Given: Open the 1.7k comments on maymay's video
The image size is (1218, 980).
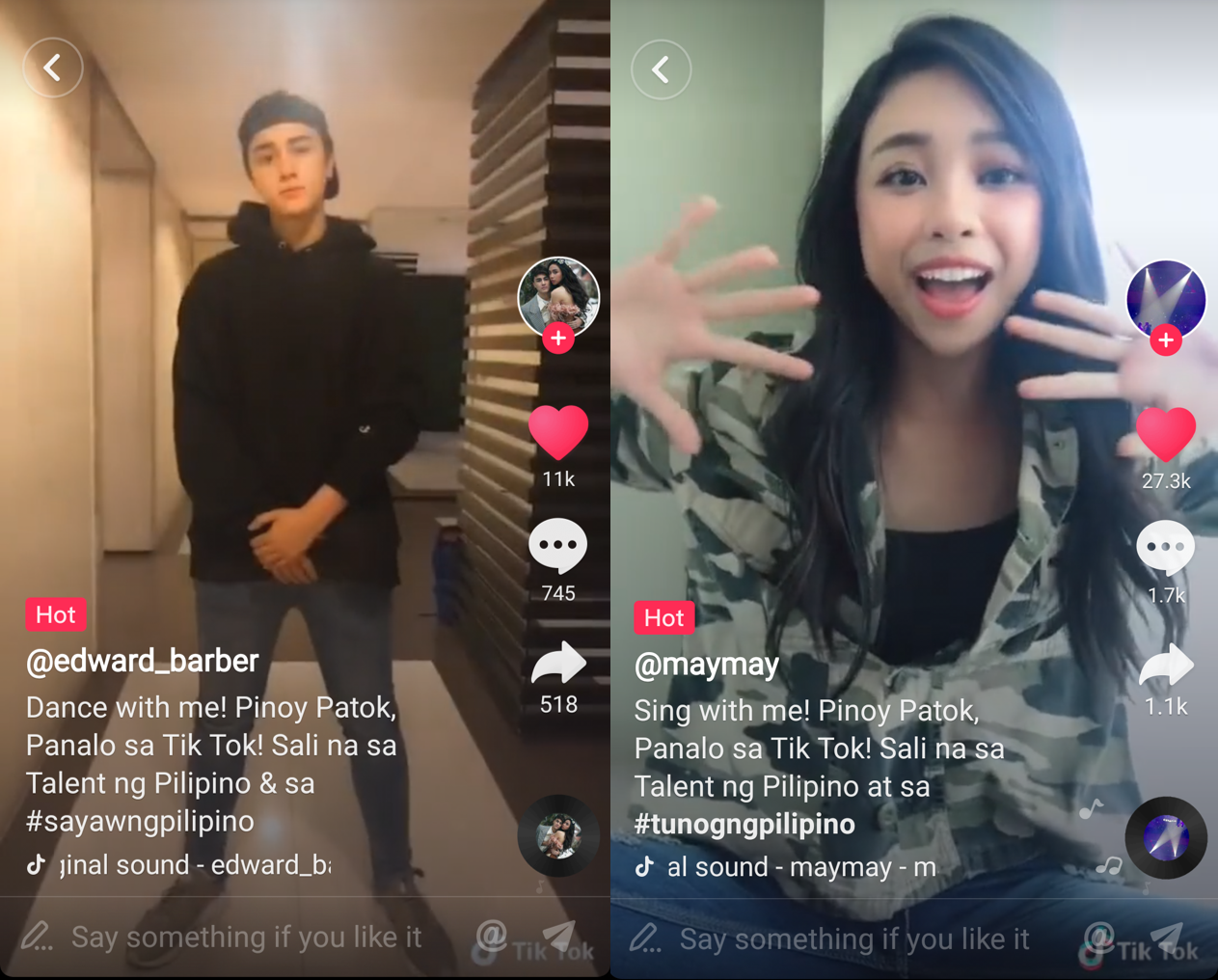Looking at the screenshot, I should click(x=1166, y=549).
